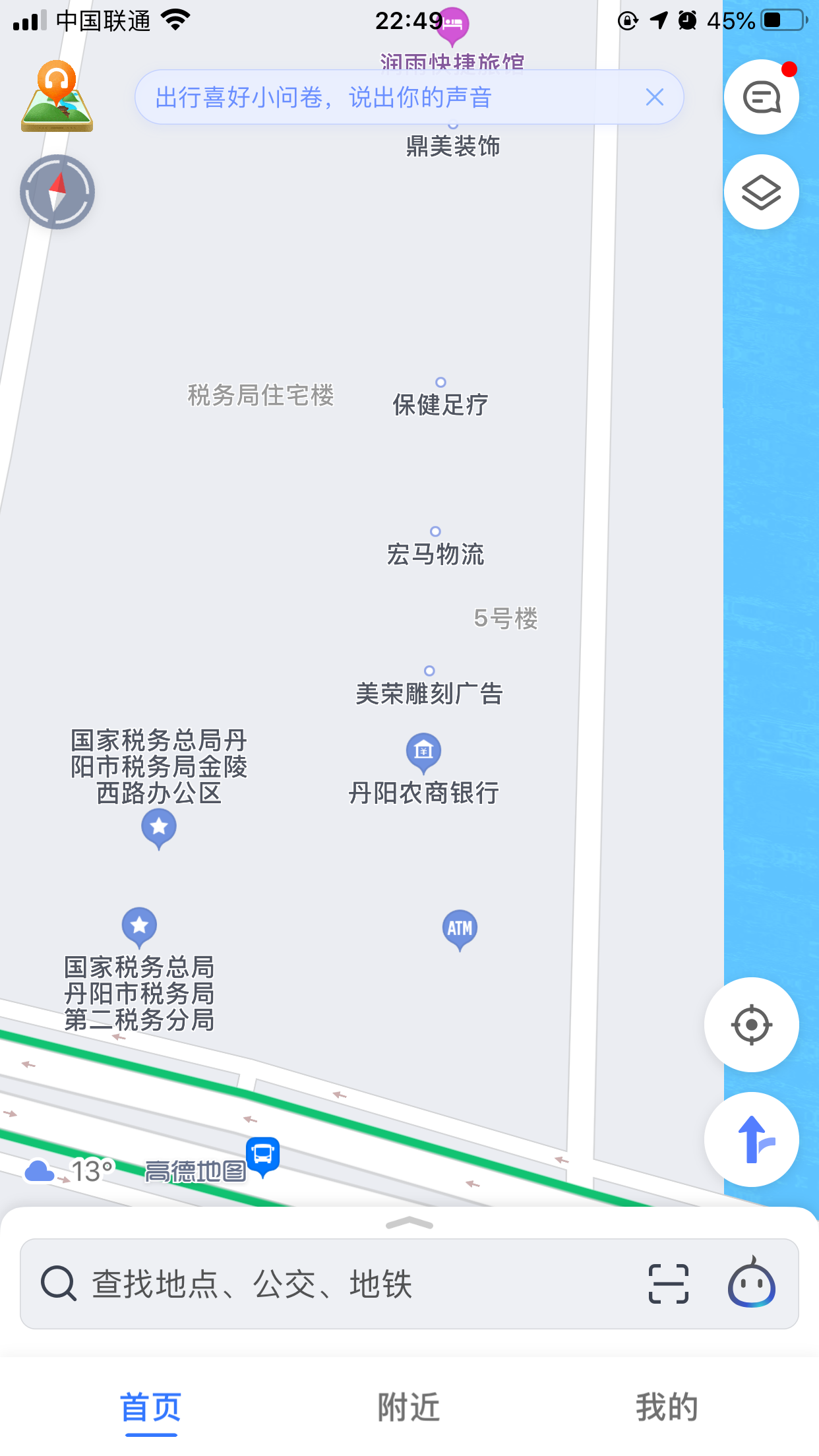Dismiss the survey banner
The image size is (819, 1456).
click(654, 98)
